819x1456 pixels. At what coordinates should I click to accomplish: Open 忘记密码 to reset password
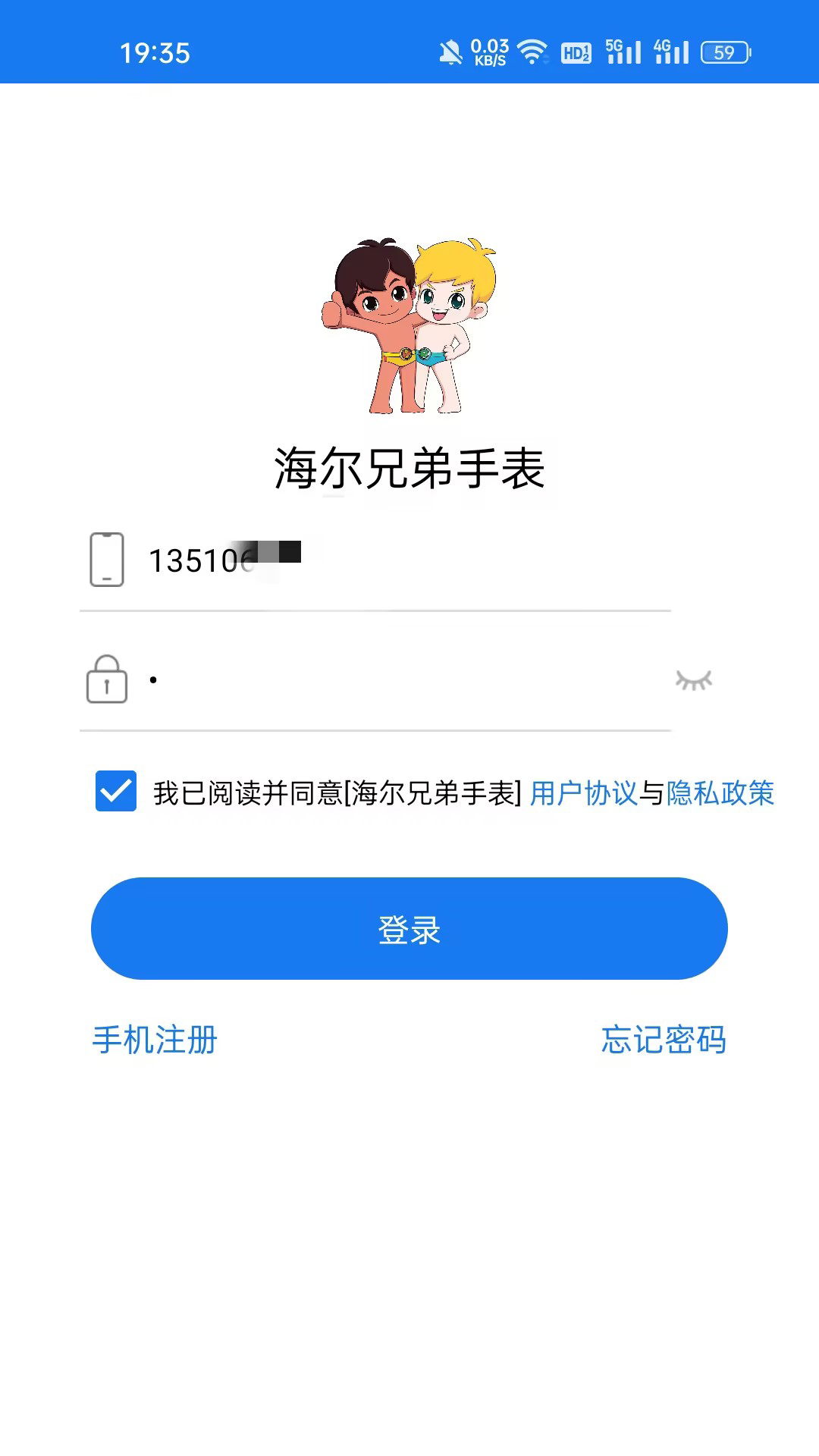[x=664, y=1040]
